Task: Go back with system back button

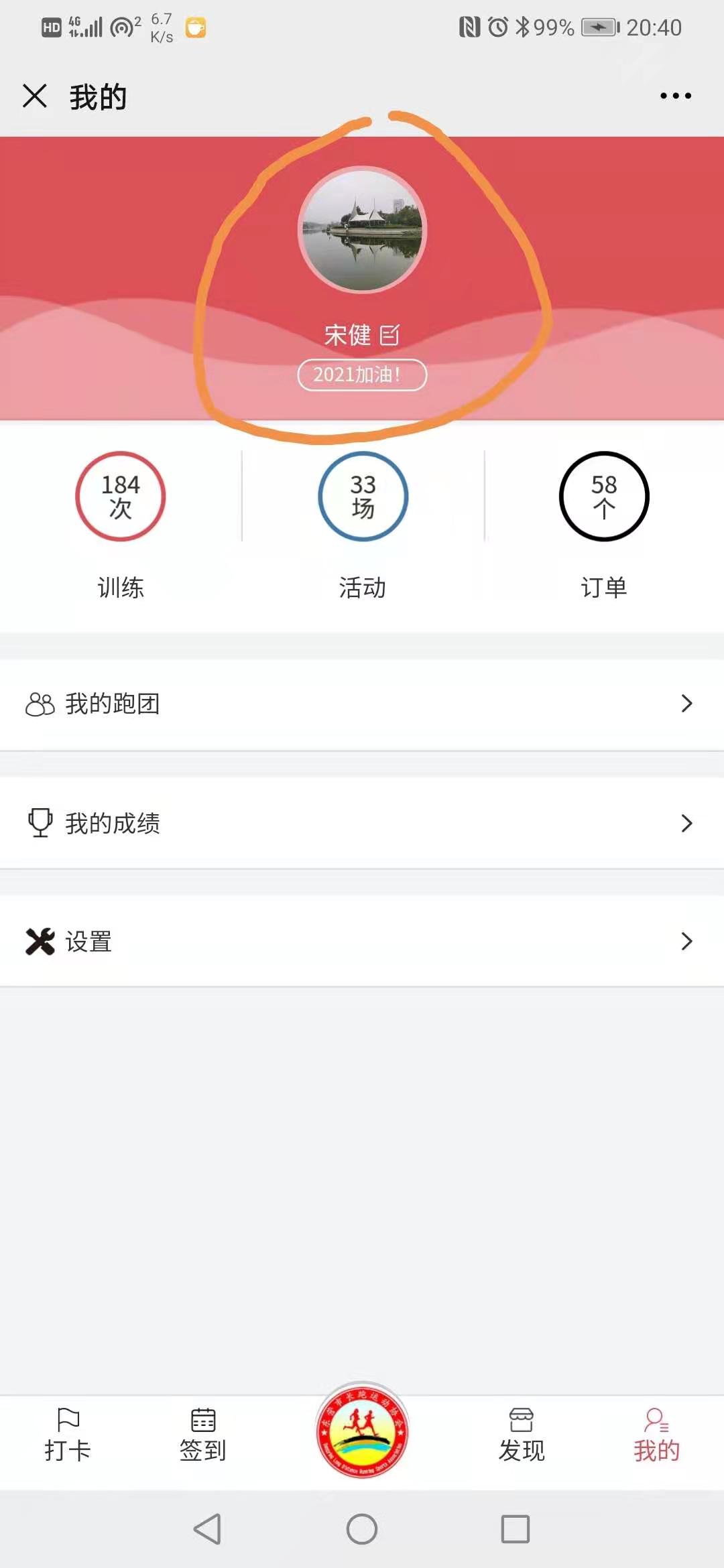Action: (207, 1529)
